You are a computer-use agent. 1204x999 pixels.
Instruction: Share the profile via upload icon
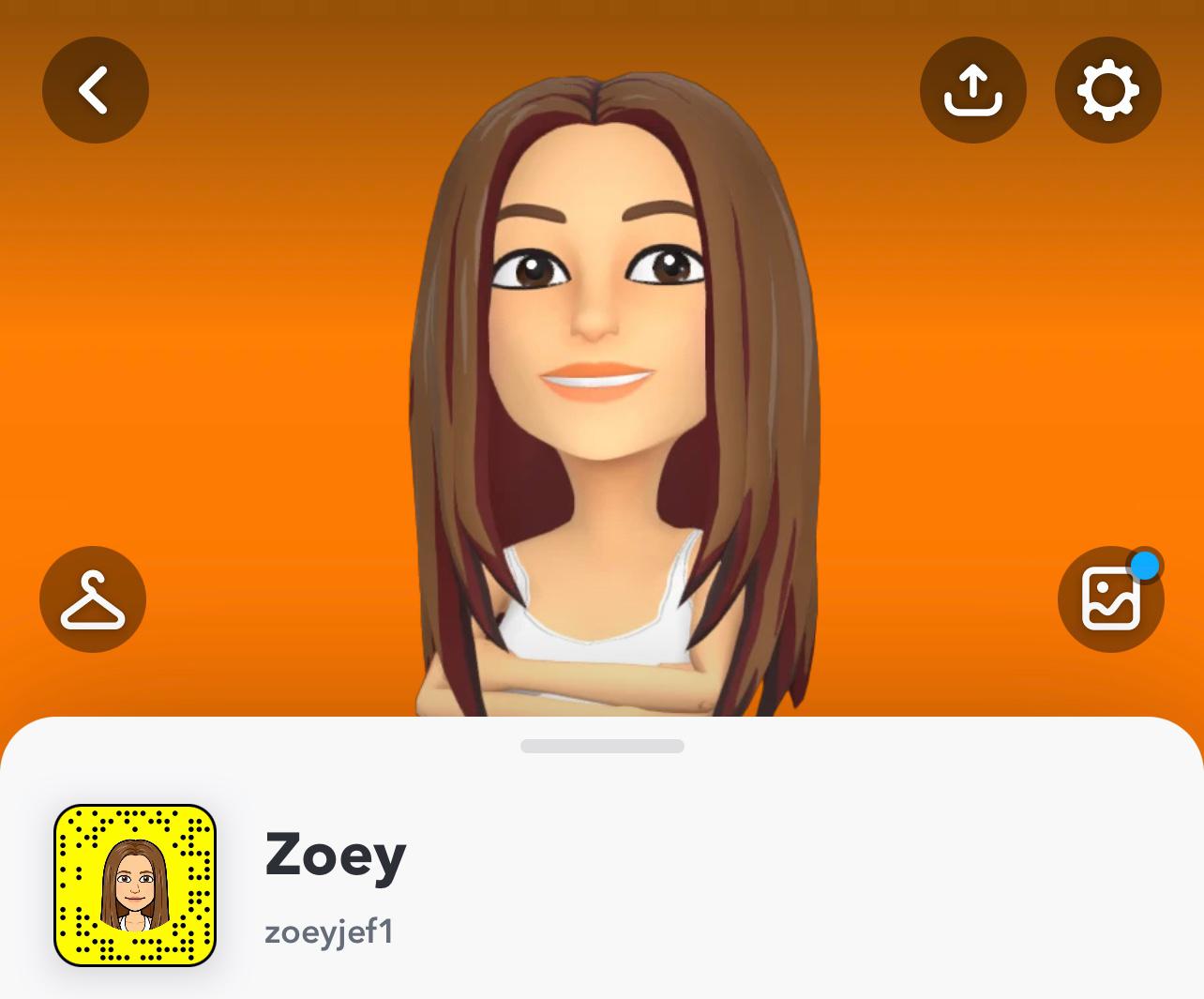(x=972, y=90)
